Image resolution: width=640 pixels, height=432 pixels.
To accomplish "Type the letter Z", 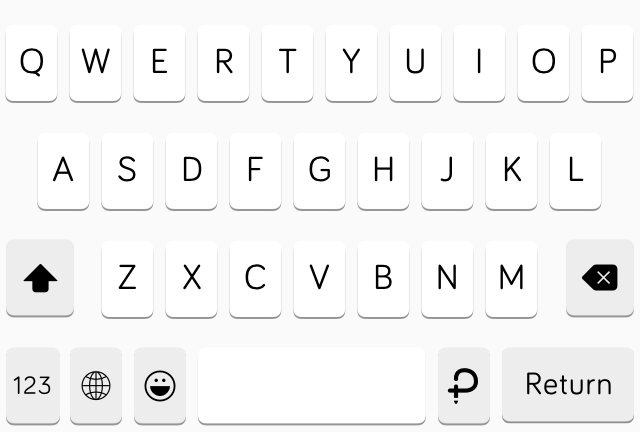I will pos(127,278).
